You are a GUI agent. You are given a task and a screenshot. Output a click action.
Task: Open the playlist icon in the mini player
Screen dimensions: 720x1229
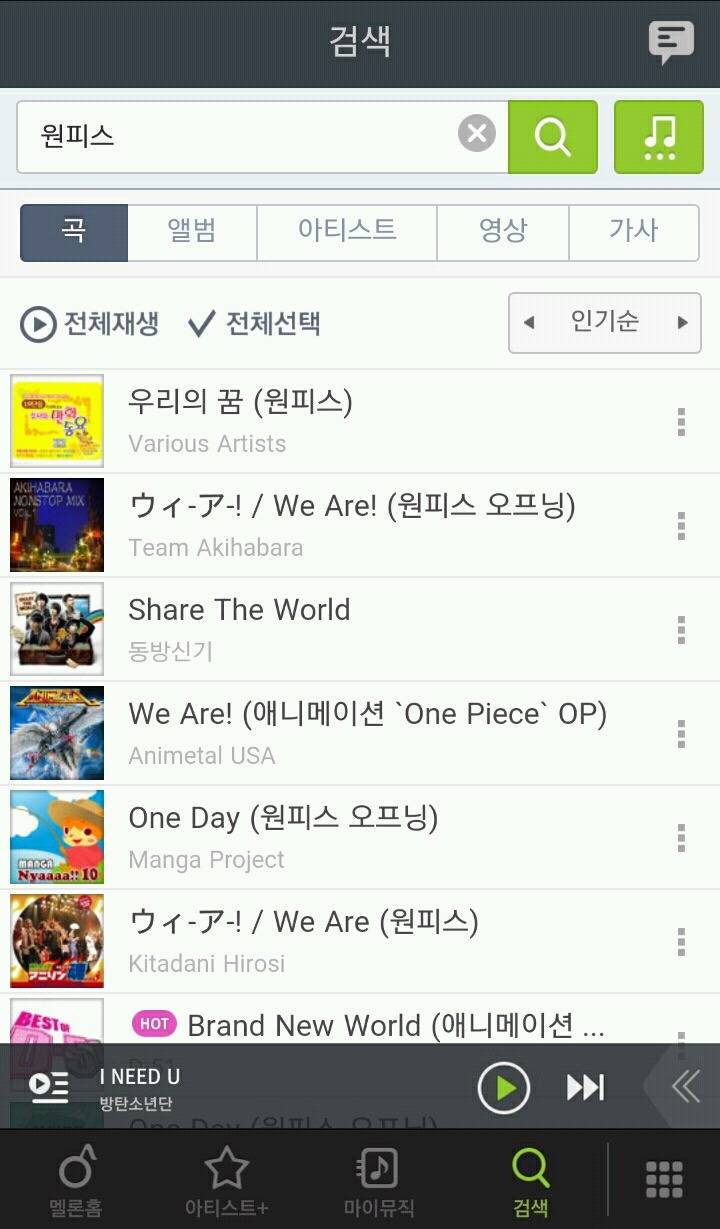[x=48, y=1086]
